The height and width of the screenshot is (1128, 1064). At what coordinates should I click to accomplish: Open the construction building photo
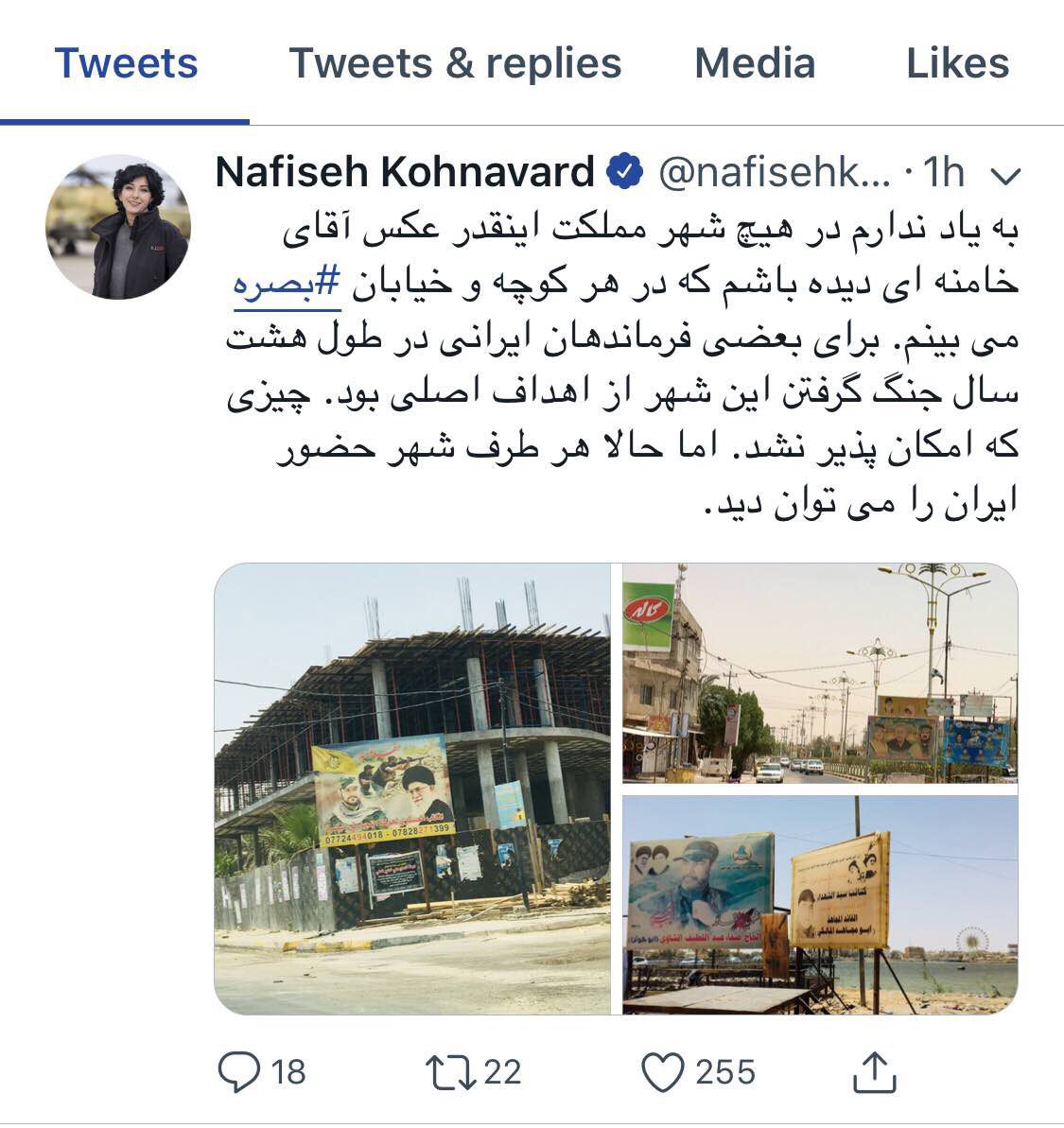[x=412, y=789]
